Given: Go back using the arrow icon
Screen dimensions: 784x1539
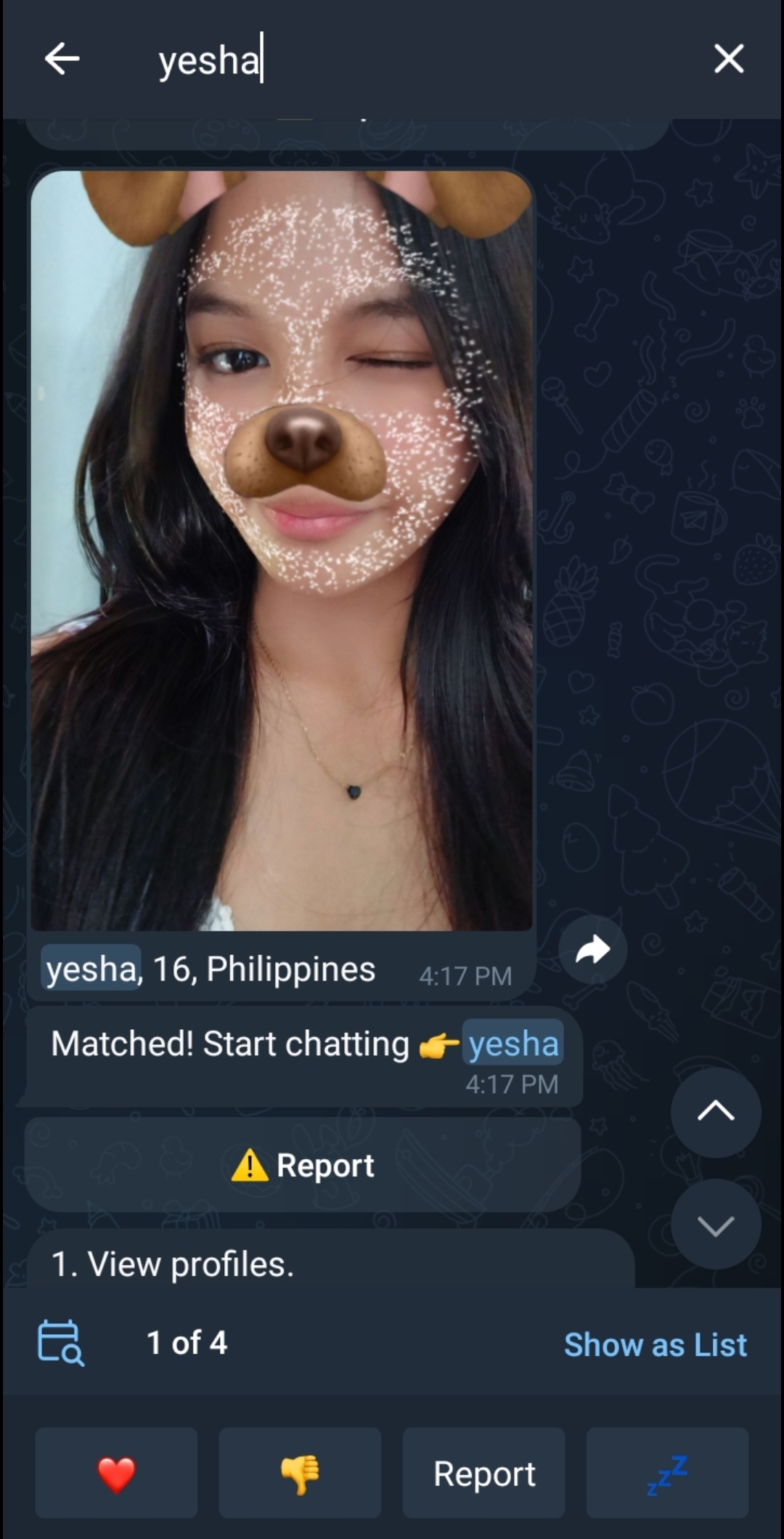Looking at the screenshot, I should click(62, 59).
